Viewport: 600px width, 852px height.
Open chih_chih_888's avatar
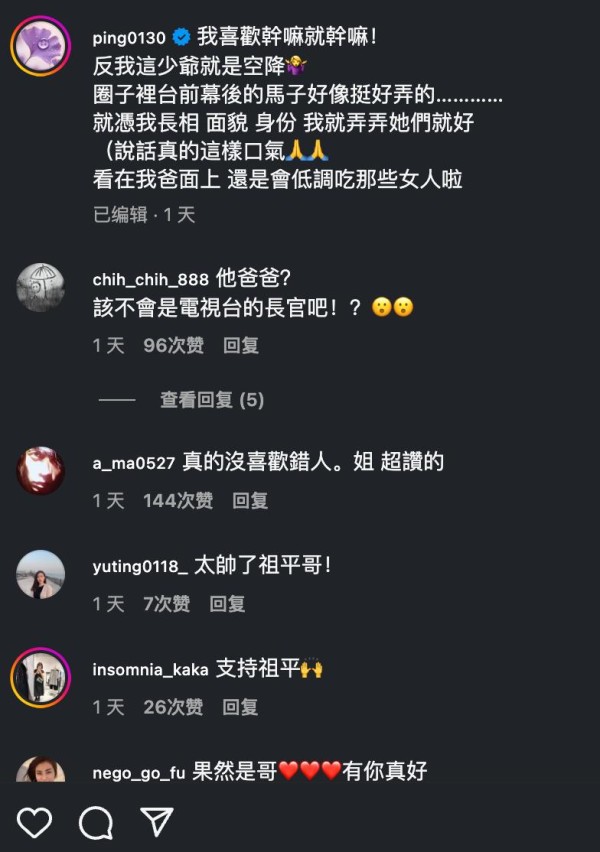pos(40,288)
